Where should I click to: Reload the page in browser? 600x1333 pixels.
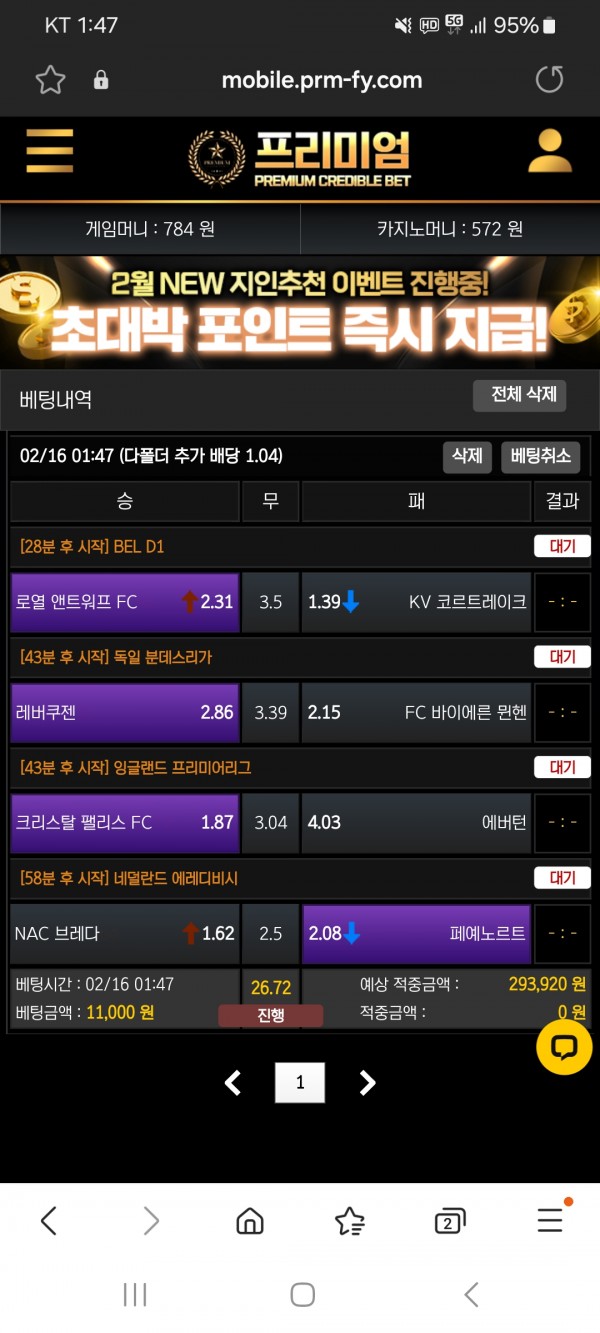549,80
